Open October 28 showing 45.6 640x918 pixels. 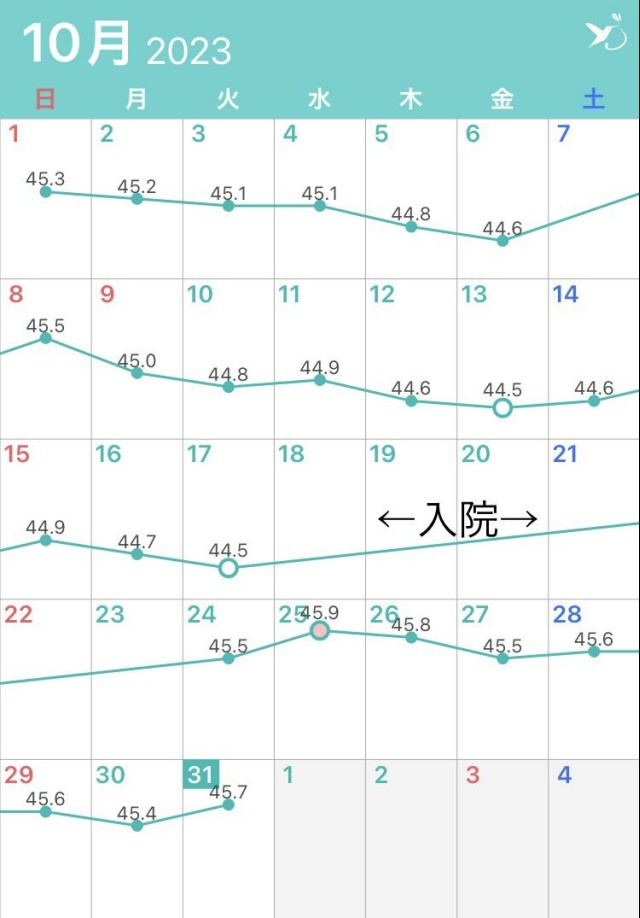594,678
